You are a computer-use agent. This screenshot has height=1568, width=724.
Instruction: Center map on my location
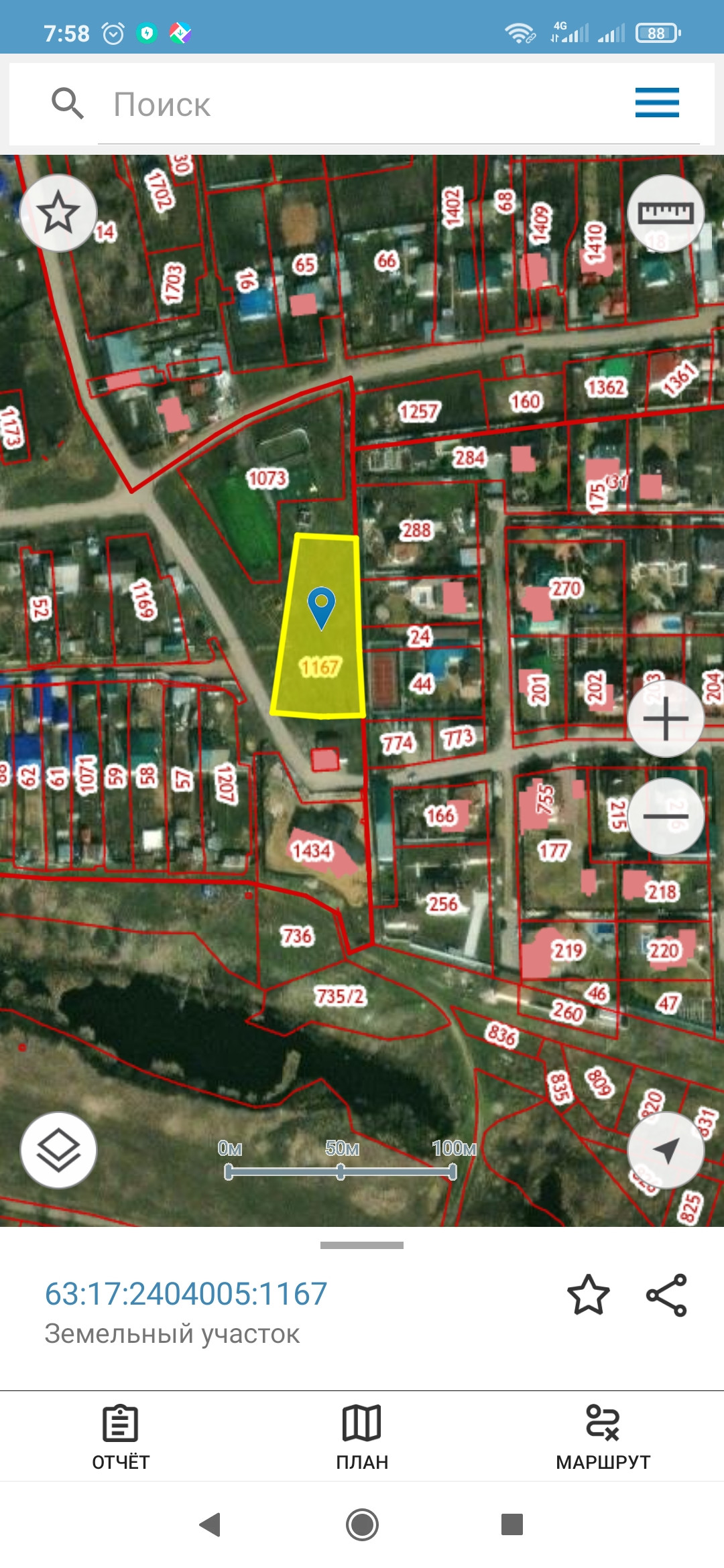665,1150
